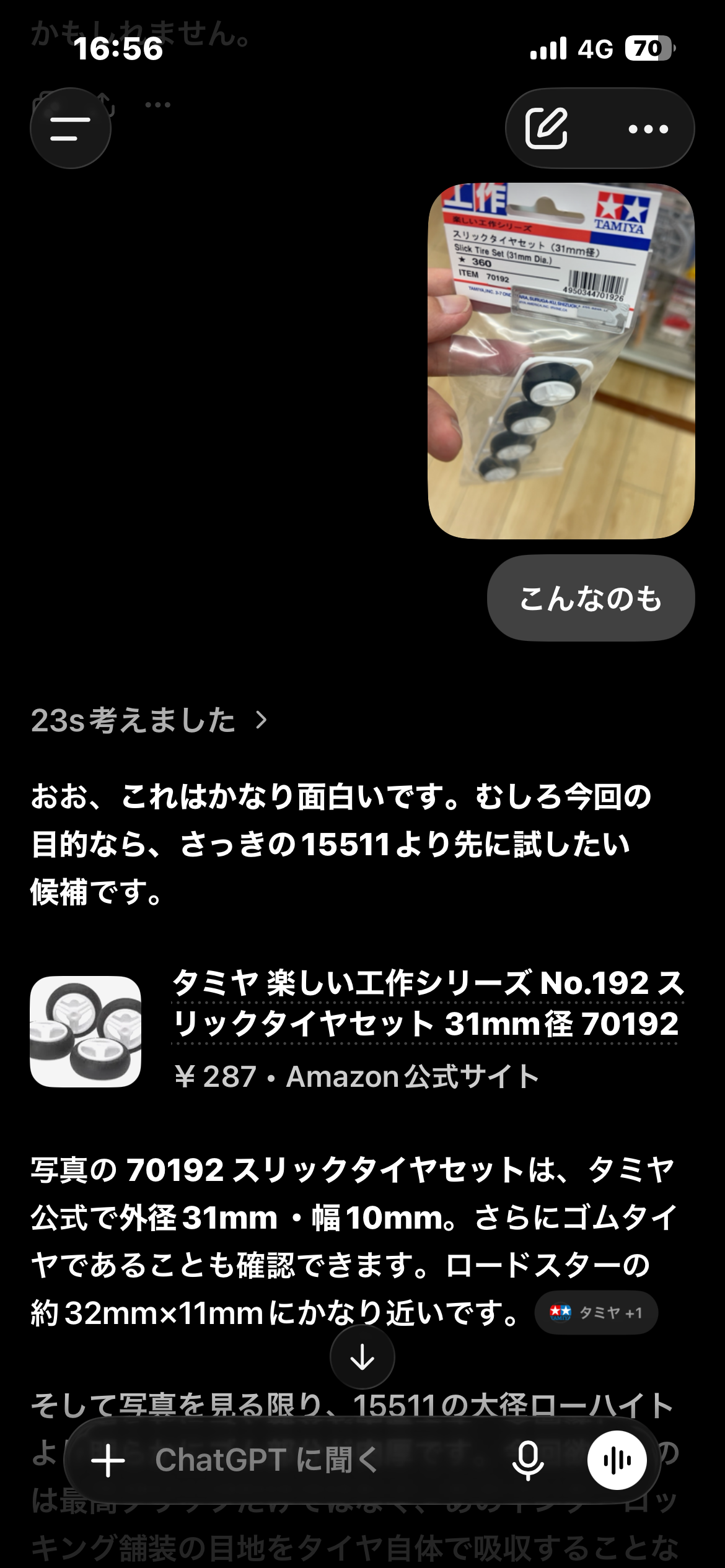Open the sidebar menu button

71,129
